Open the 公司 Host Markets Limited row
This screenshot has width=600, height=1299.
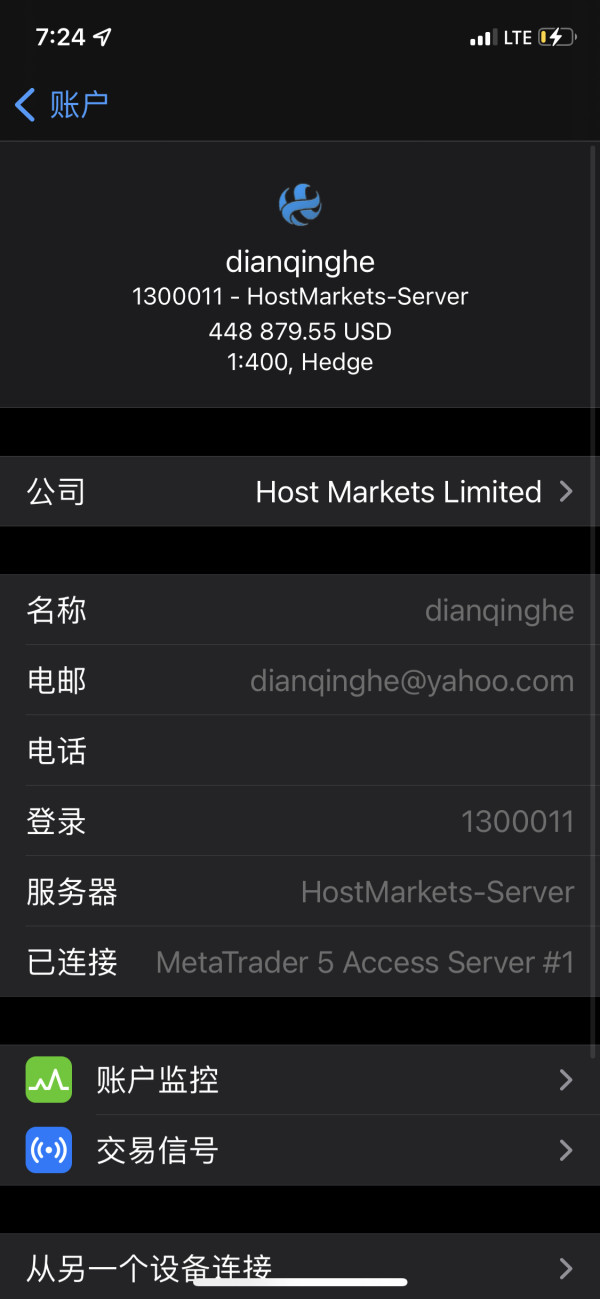[x=300, y=491]
